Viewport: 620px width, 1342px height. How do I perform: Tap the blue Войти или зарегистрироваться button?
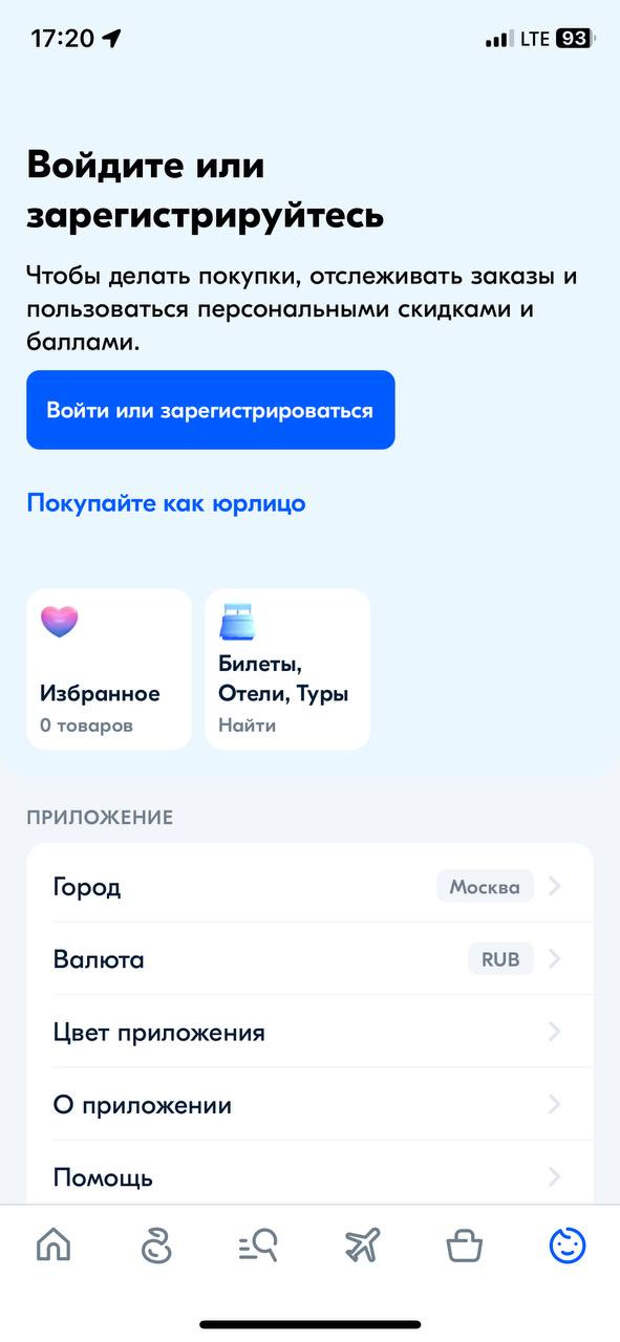pos(210,410)
